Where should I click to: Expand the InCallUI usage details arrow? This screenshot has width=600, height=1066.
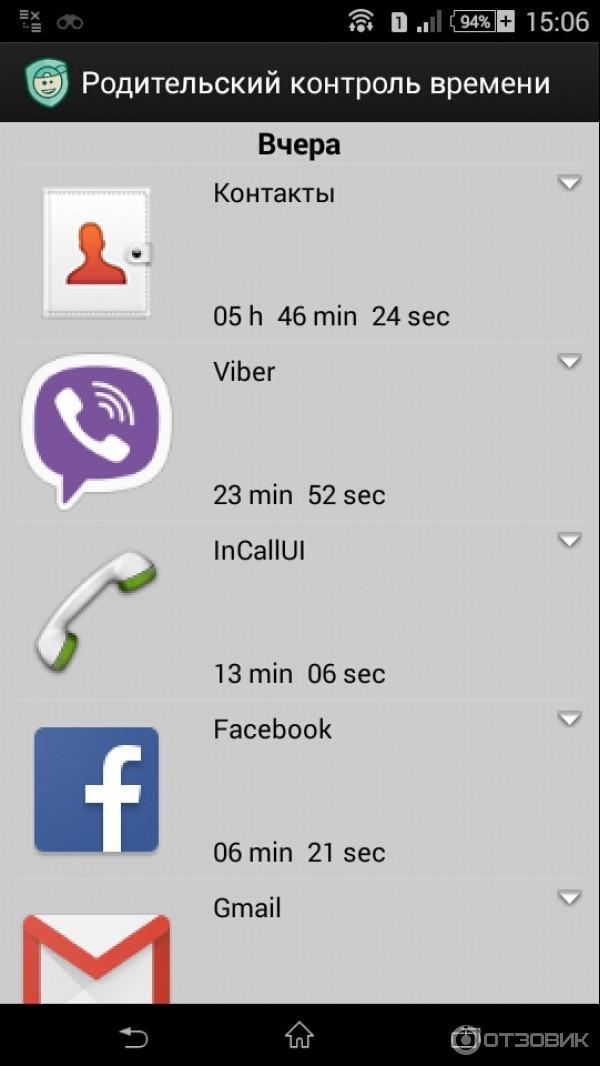569,541
